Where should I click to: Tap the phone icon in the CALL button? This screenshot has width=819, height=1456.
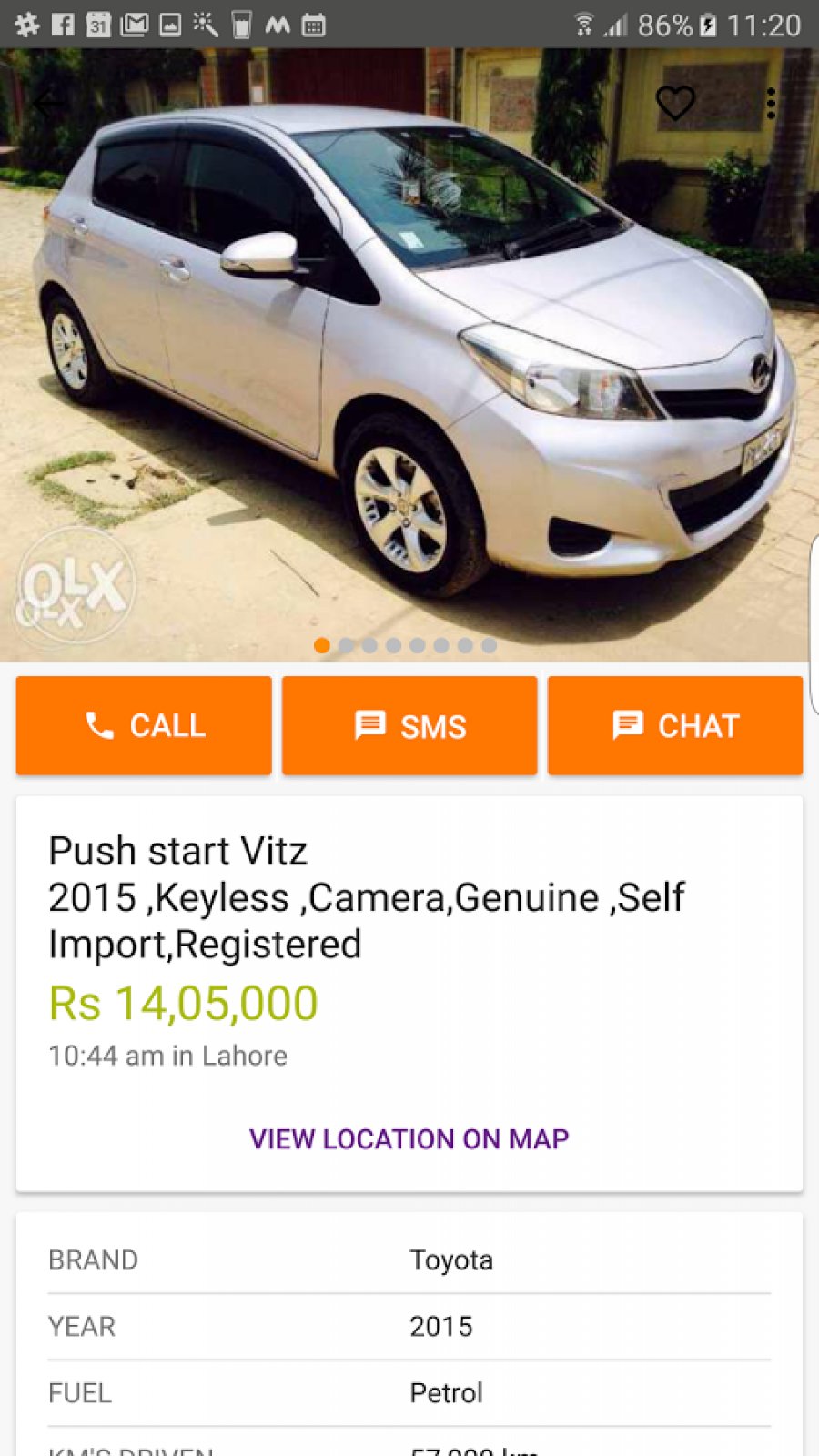coord(100,724)
